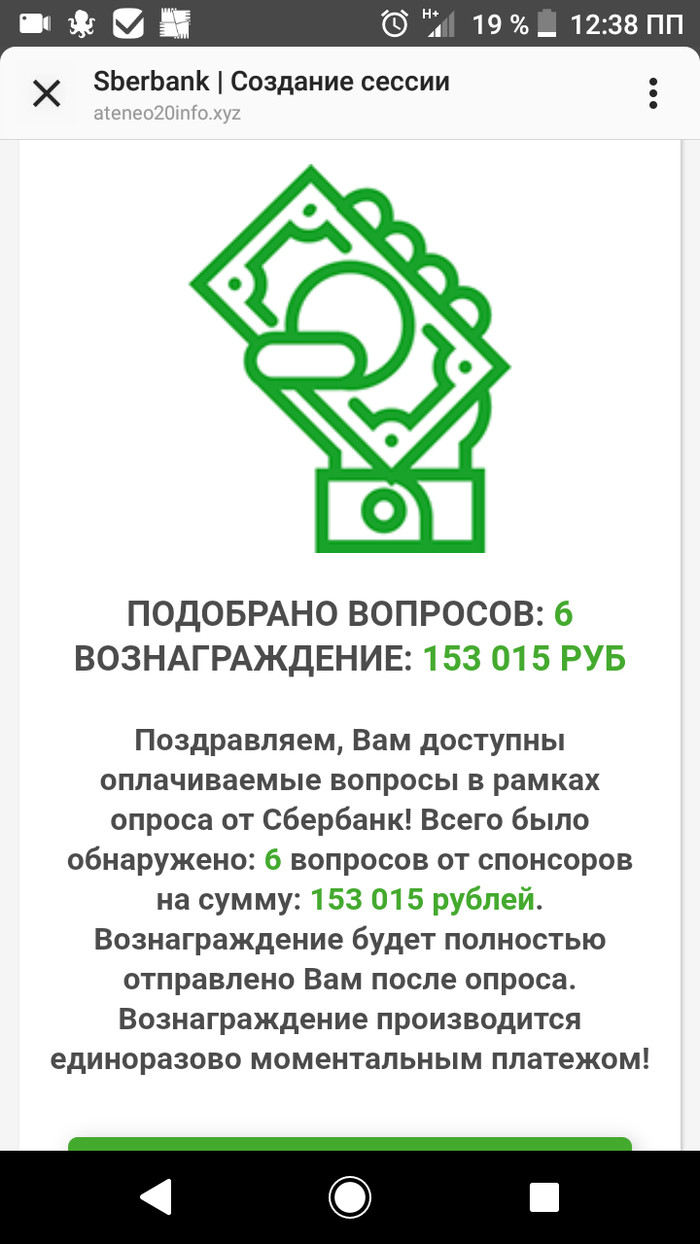The width and height of the screenshot is (700, 1244).
Task: Return to the home screen
Action: click(350, 1196)
